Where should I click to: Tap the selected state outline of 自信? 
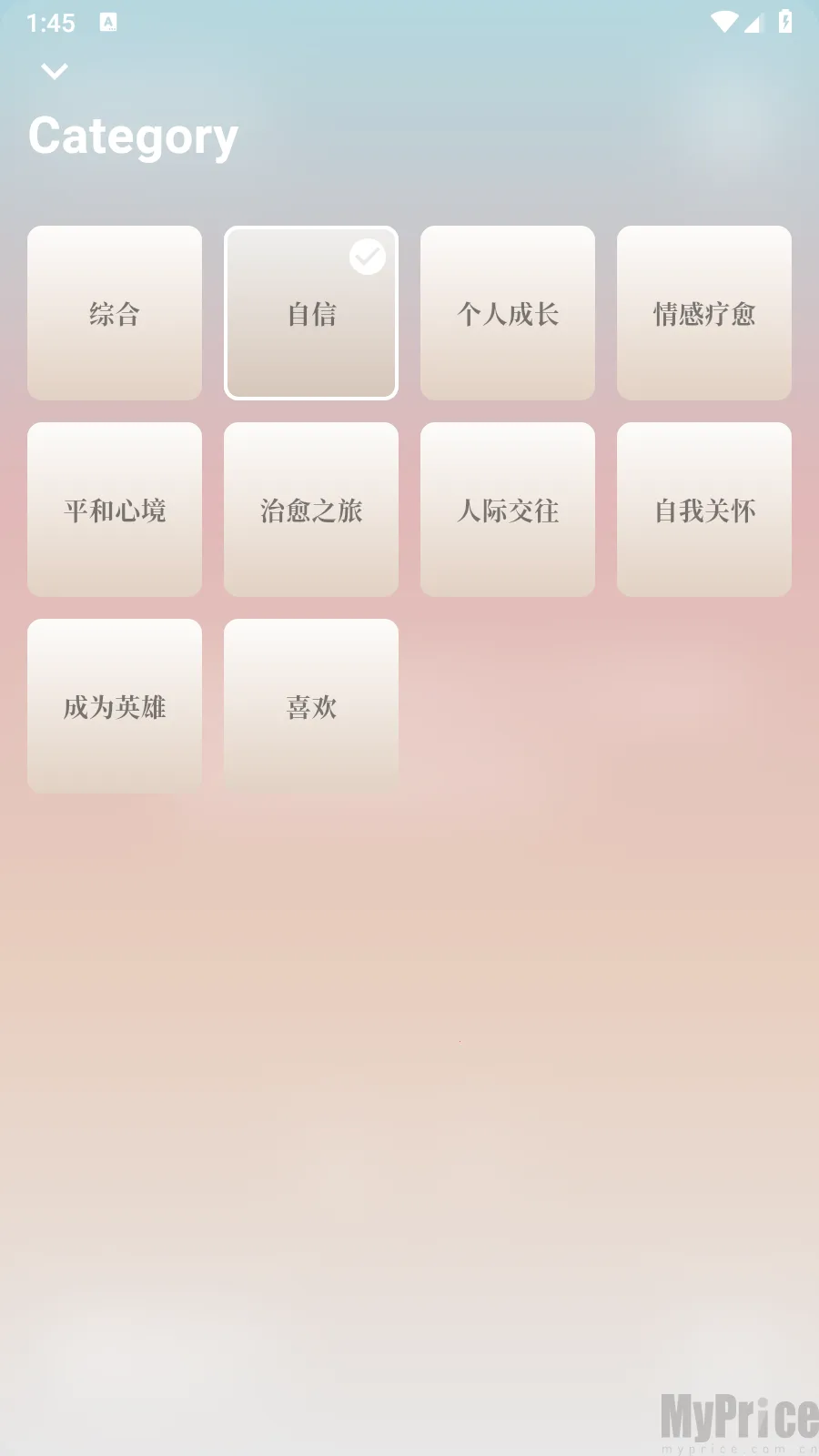click(x=311, y=391)
